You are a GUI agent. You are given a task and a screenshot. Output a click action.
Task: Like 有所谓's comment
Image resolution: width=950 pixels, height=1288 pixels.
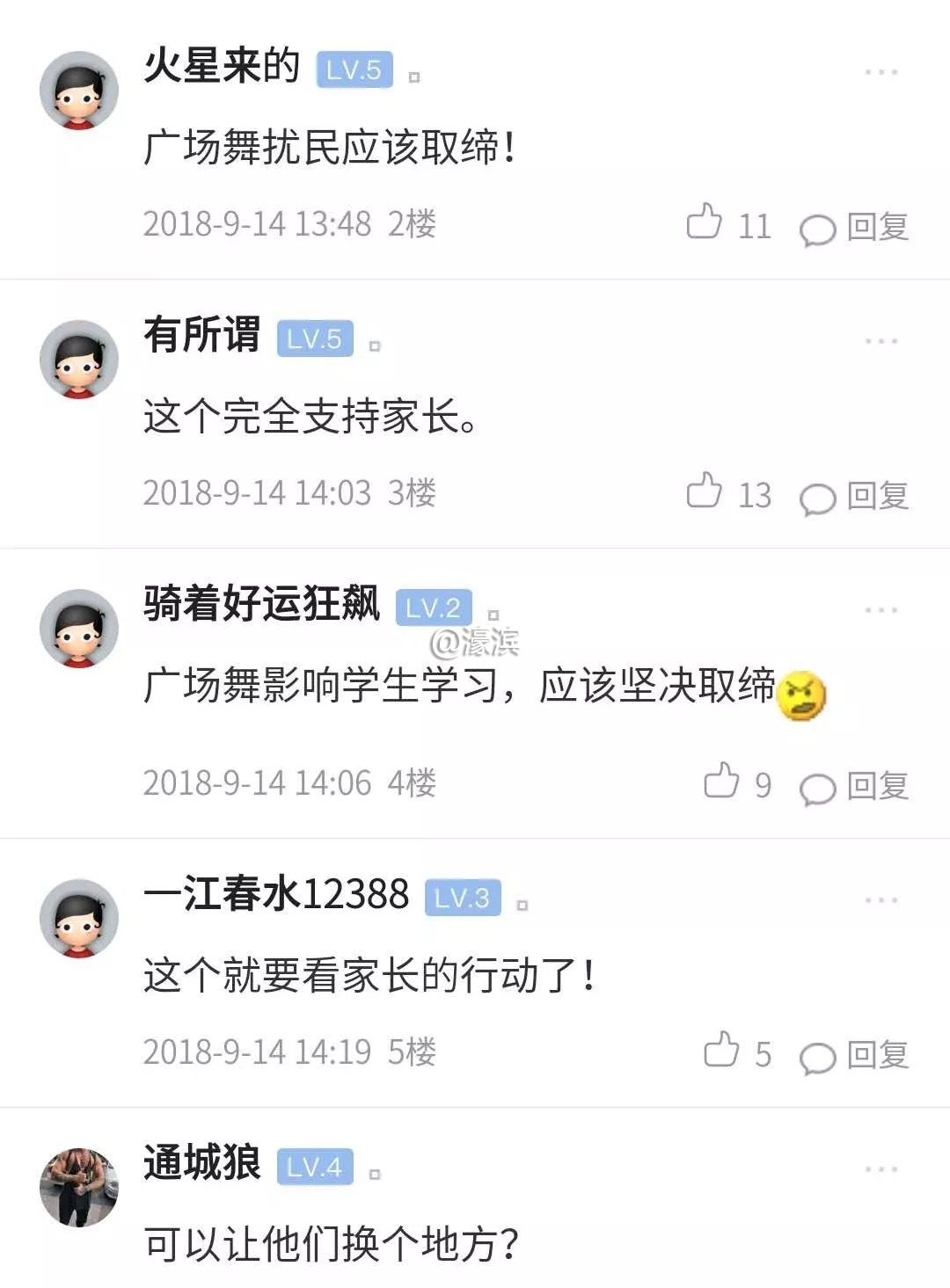coord(705,491)
